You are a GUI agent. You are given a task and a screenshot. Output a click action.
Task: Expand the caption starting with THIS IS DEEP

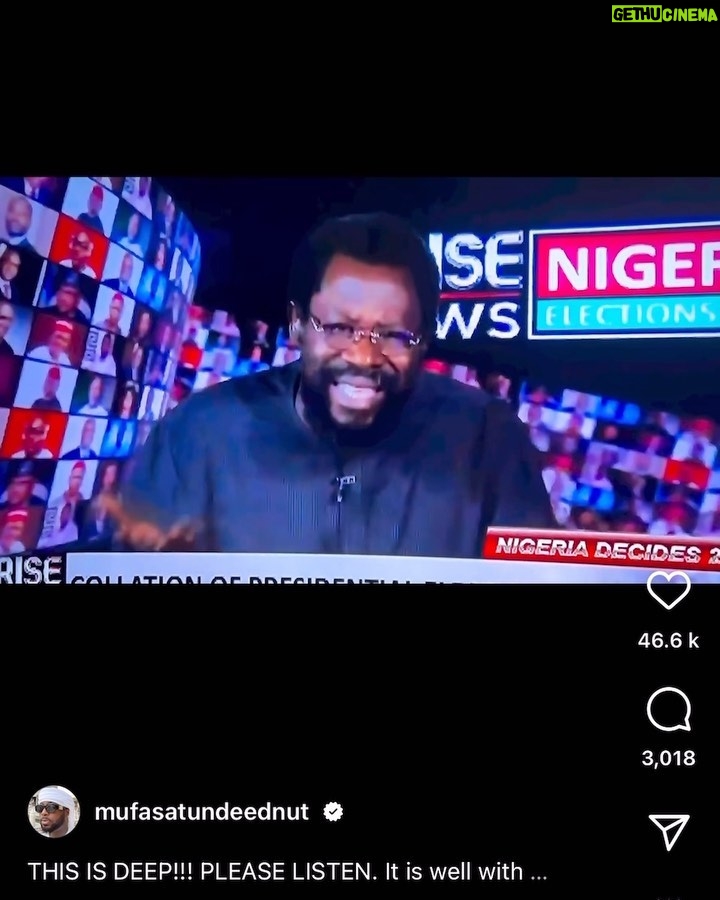pyautogui.click(x=287, y=871)
